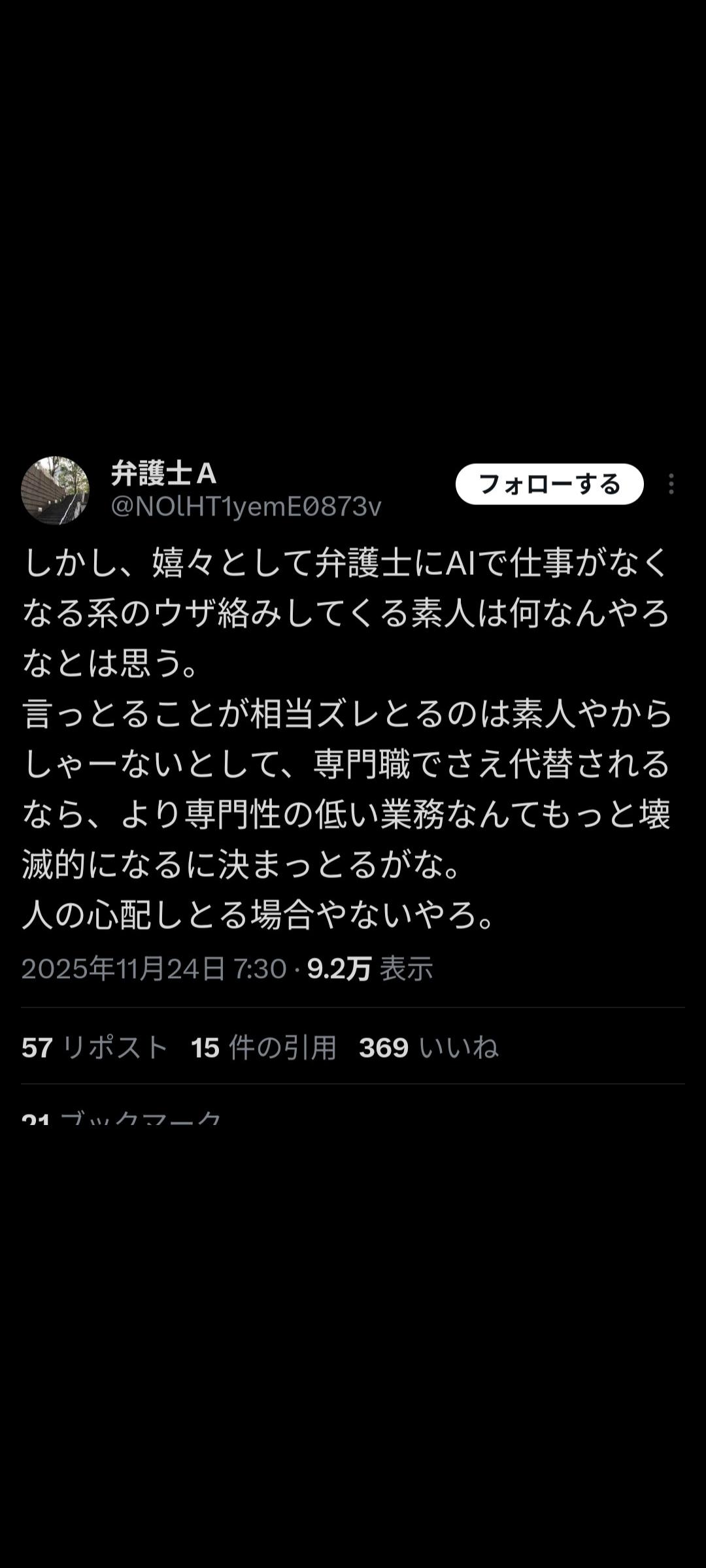Open the tweet's overflow menu
Screen dimensions: 706x1568
point(671,484)
